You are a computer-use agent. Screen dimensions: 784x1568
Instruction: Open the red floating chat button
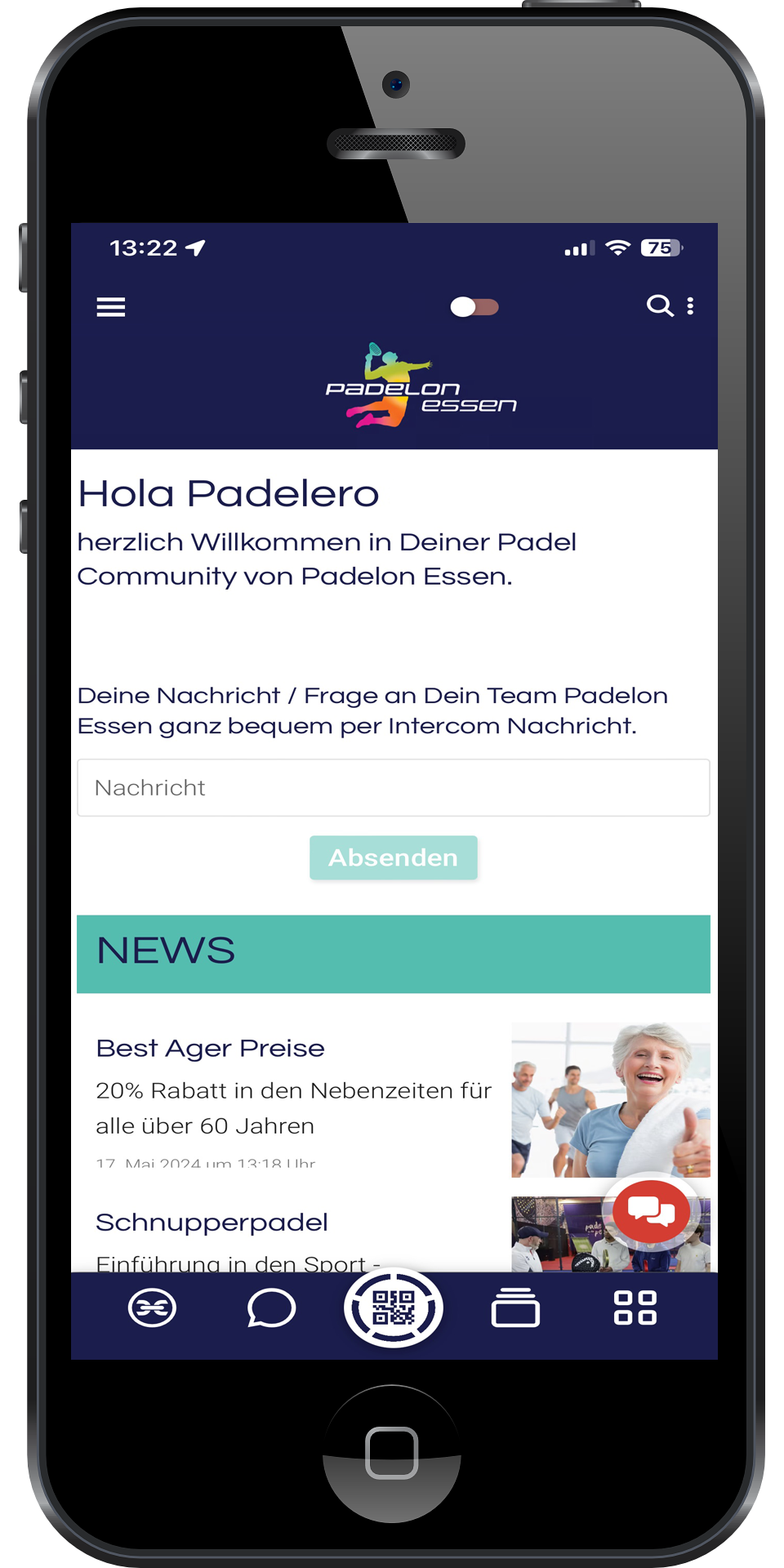(651, 1212)
